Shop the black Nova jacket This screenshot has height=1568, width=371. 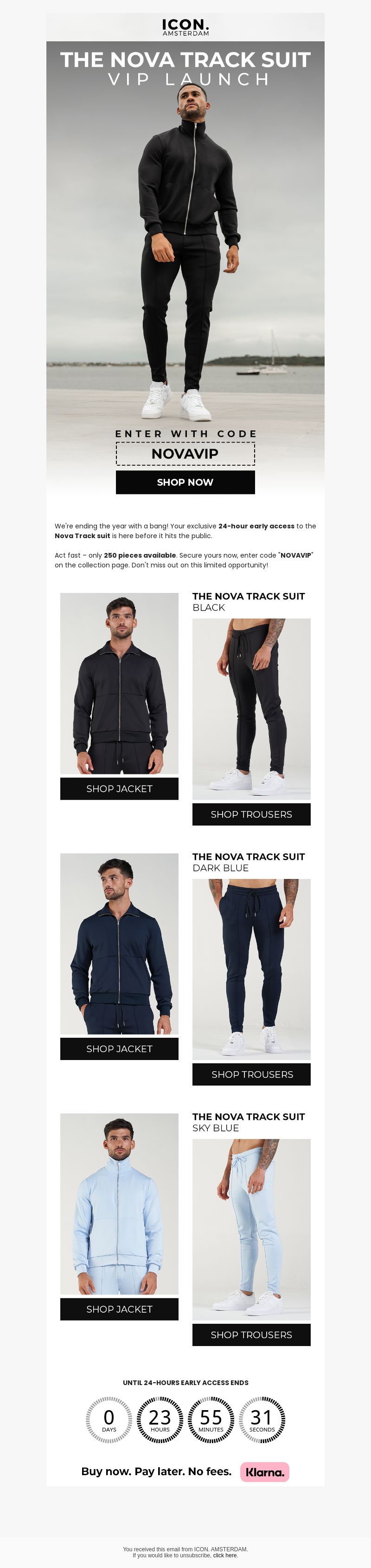click(x=119, y=789)
